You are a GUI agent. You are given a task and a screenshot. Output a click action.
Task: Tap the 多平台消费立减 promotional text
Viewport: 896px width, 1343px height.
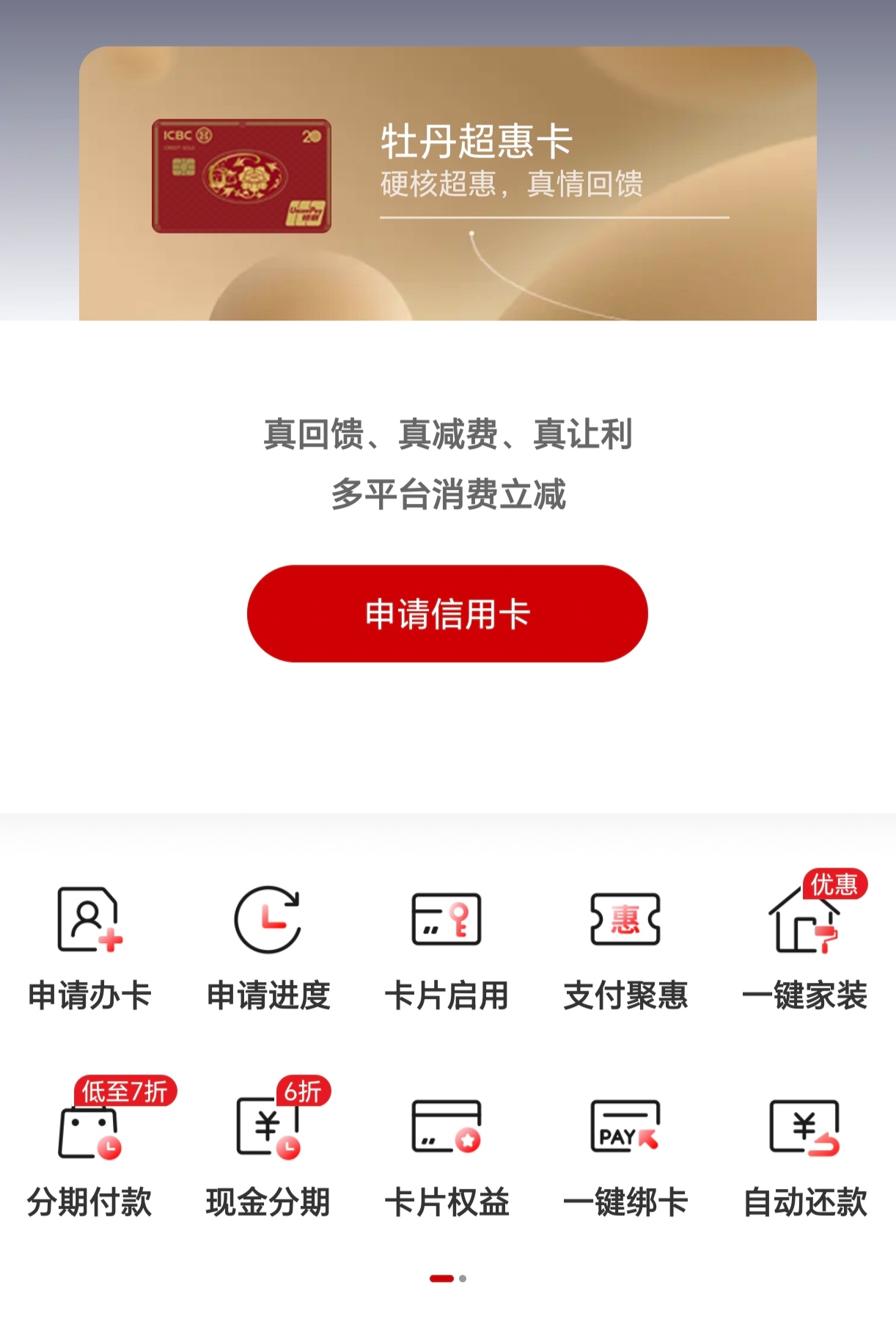[x=447, y=496]
